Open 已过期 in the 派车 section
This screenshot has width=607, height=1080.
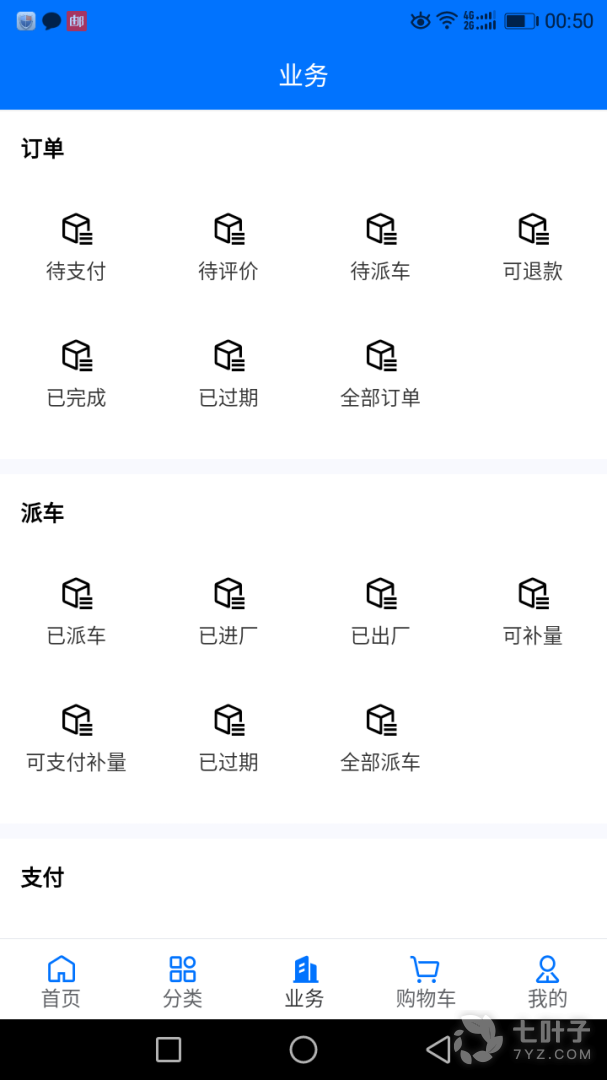click(x=228, y=737)
